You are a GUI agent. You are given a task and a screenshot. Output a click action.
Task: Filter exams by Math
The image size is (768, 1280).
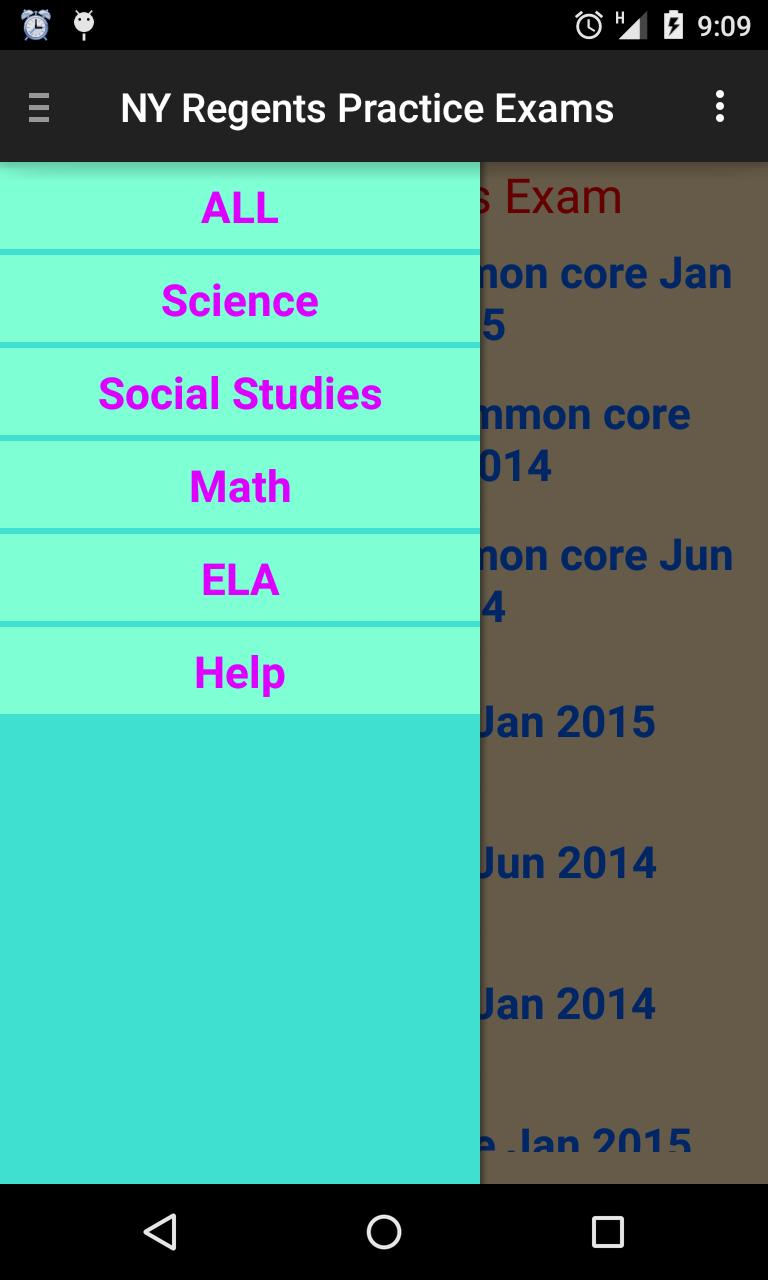tap(240, 486)
